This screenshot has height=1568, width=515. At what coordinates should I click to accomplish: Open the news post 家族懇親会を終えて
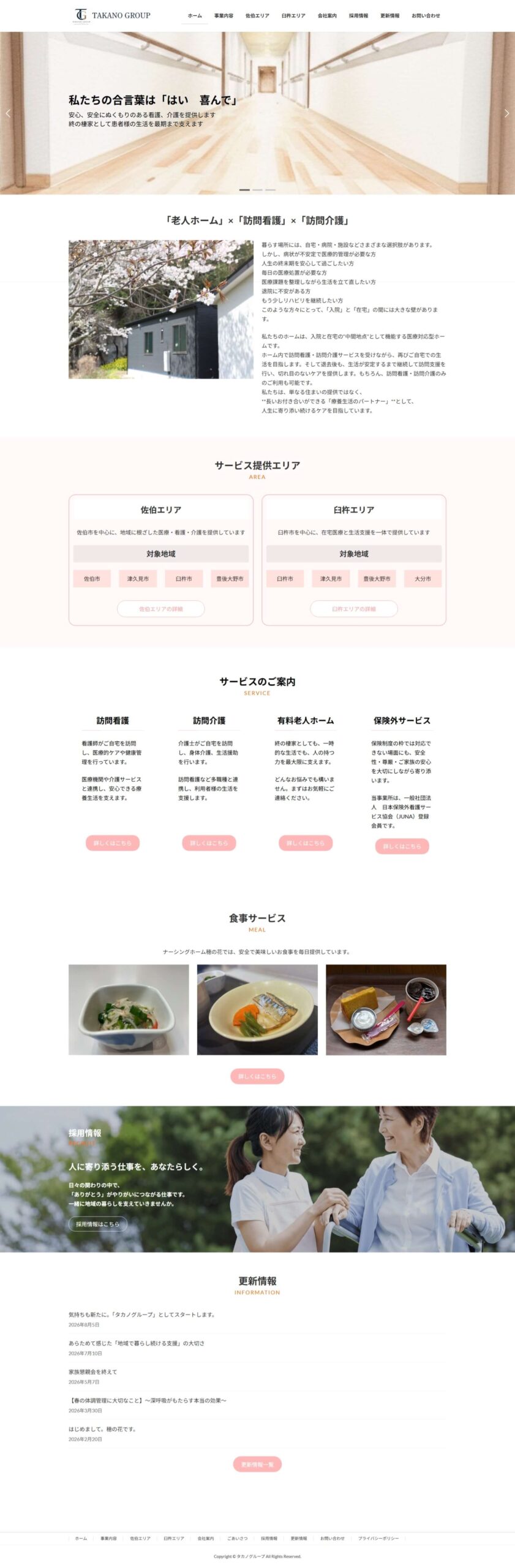click(x=92, y=1371)
